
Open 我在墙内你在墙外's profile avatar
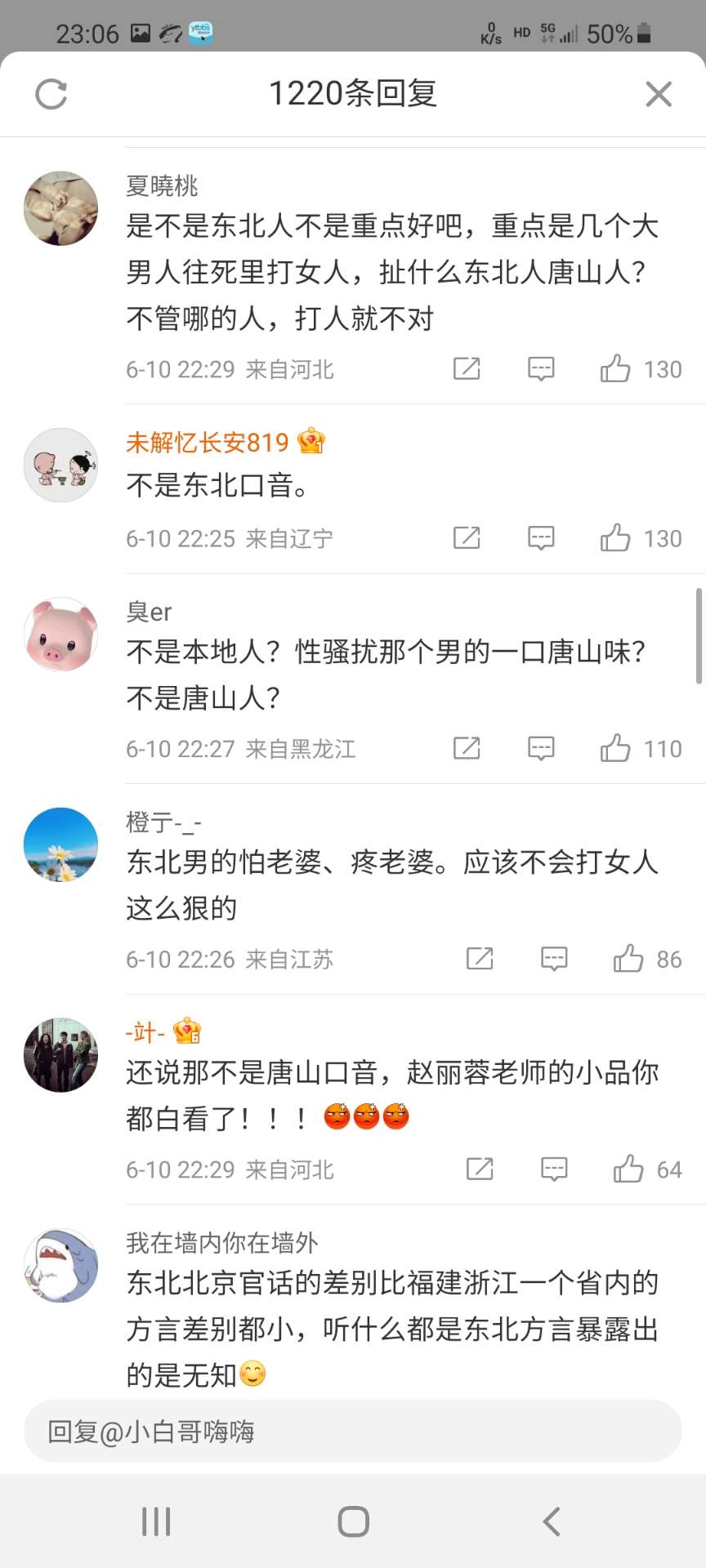(x=60, y=1266)
